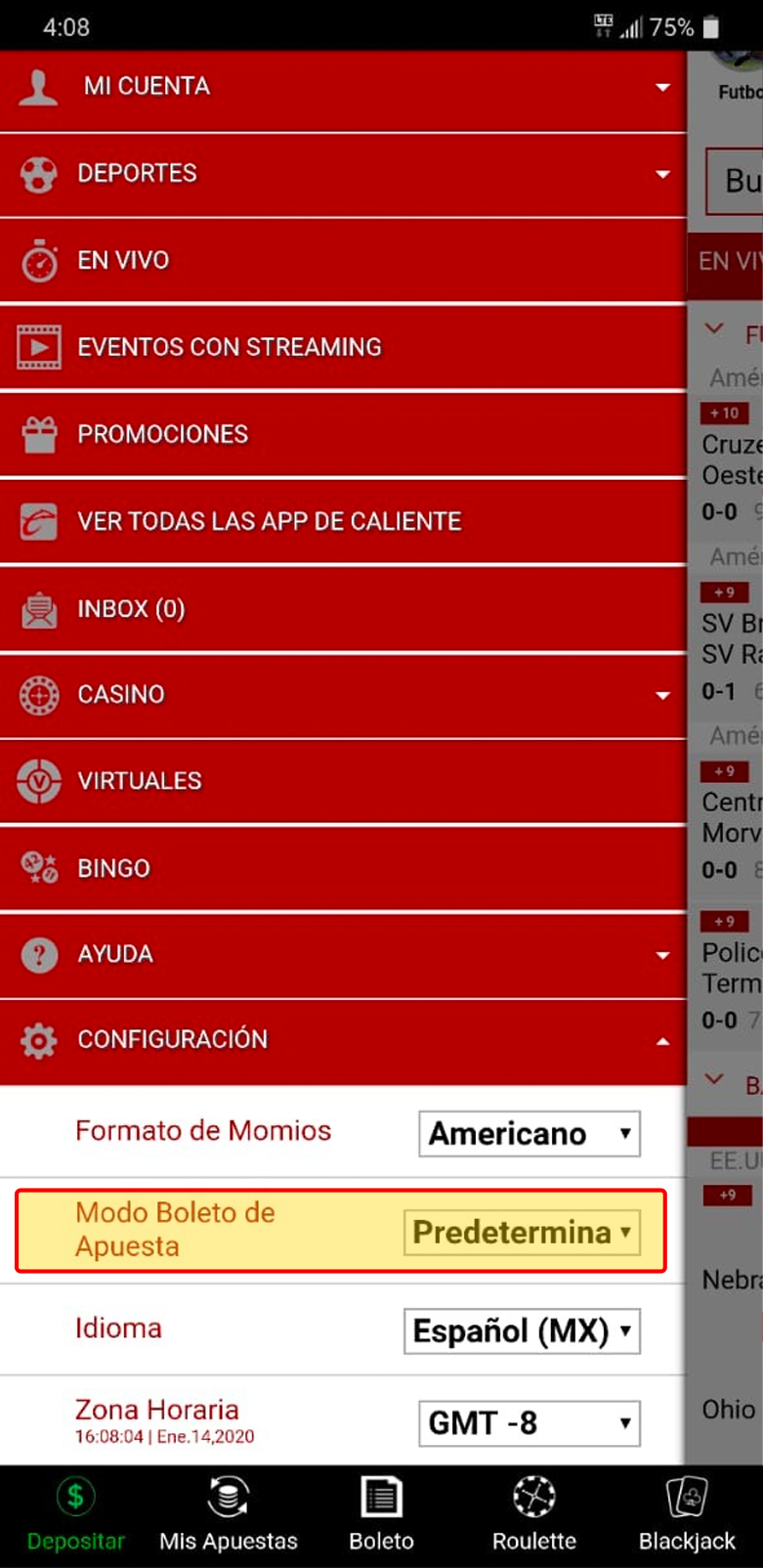This screenshot has height=1568, width=763.
Task: Tap Depositar in the bottom bar
Action: (x=76, y=1515)
